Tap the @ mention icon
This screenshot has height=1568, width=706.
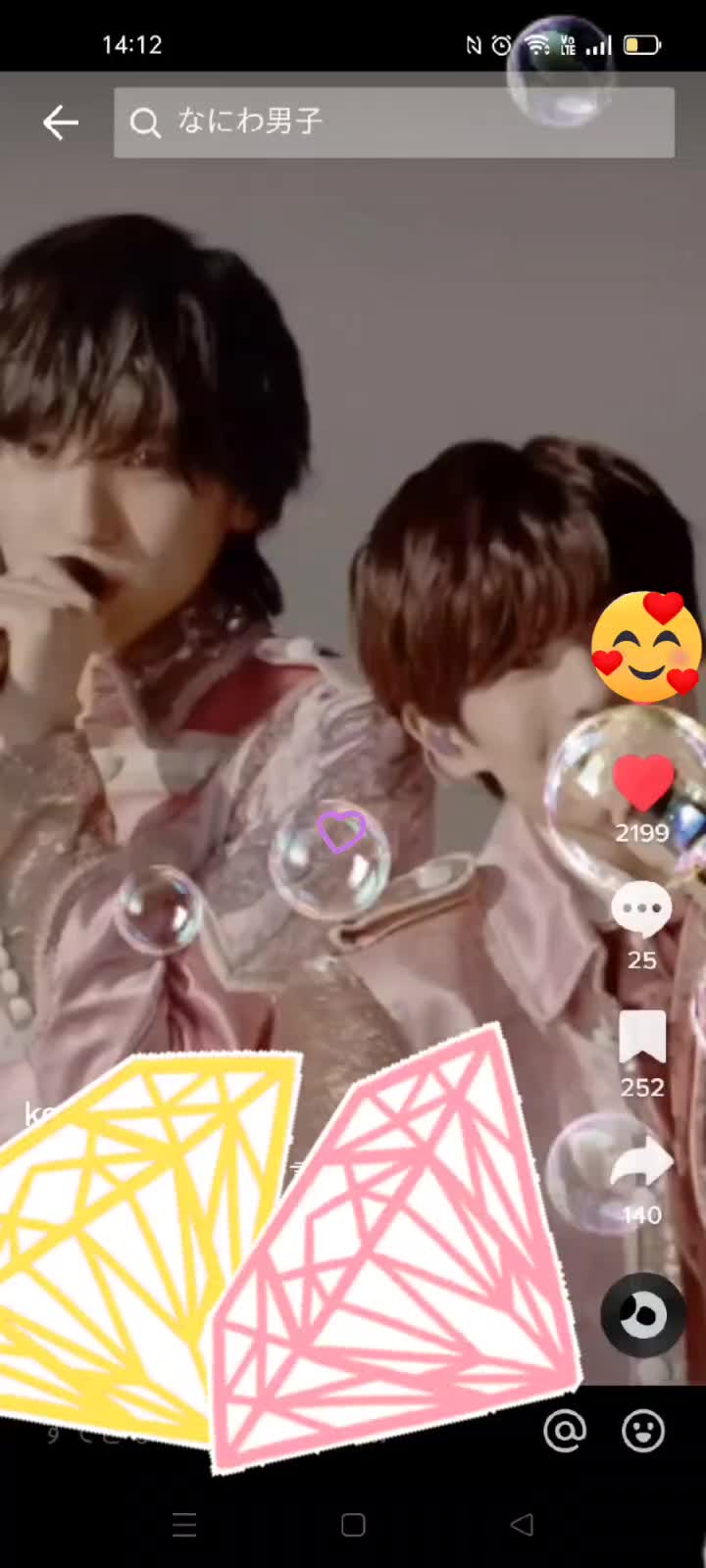click(x=565, y=1431)
